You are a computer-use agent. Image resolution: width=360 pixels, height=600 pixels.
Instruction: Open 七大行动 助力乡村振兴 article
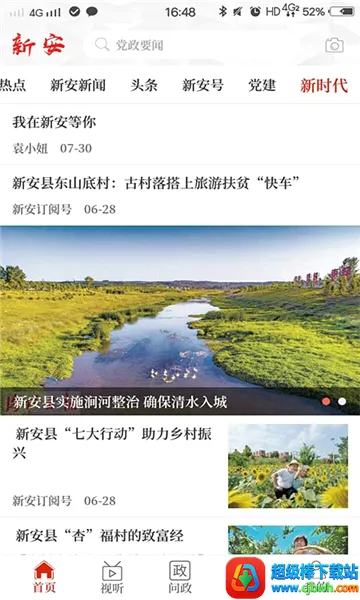180,466
